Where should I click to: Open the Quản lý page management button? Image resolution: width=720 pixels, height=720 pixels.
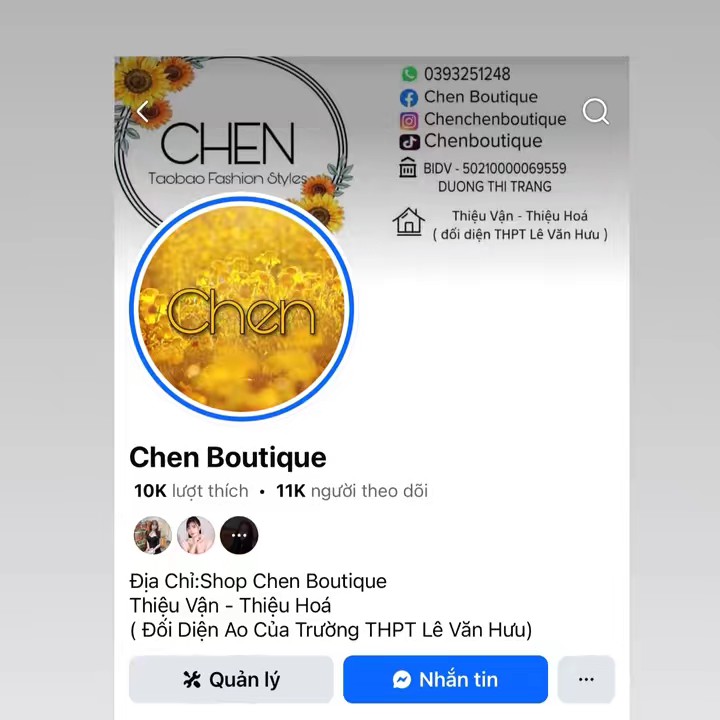point(231,680)
